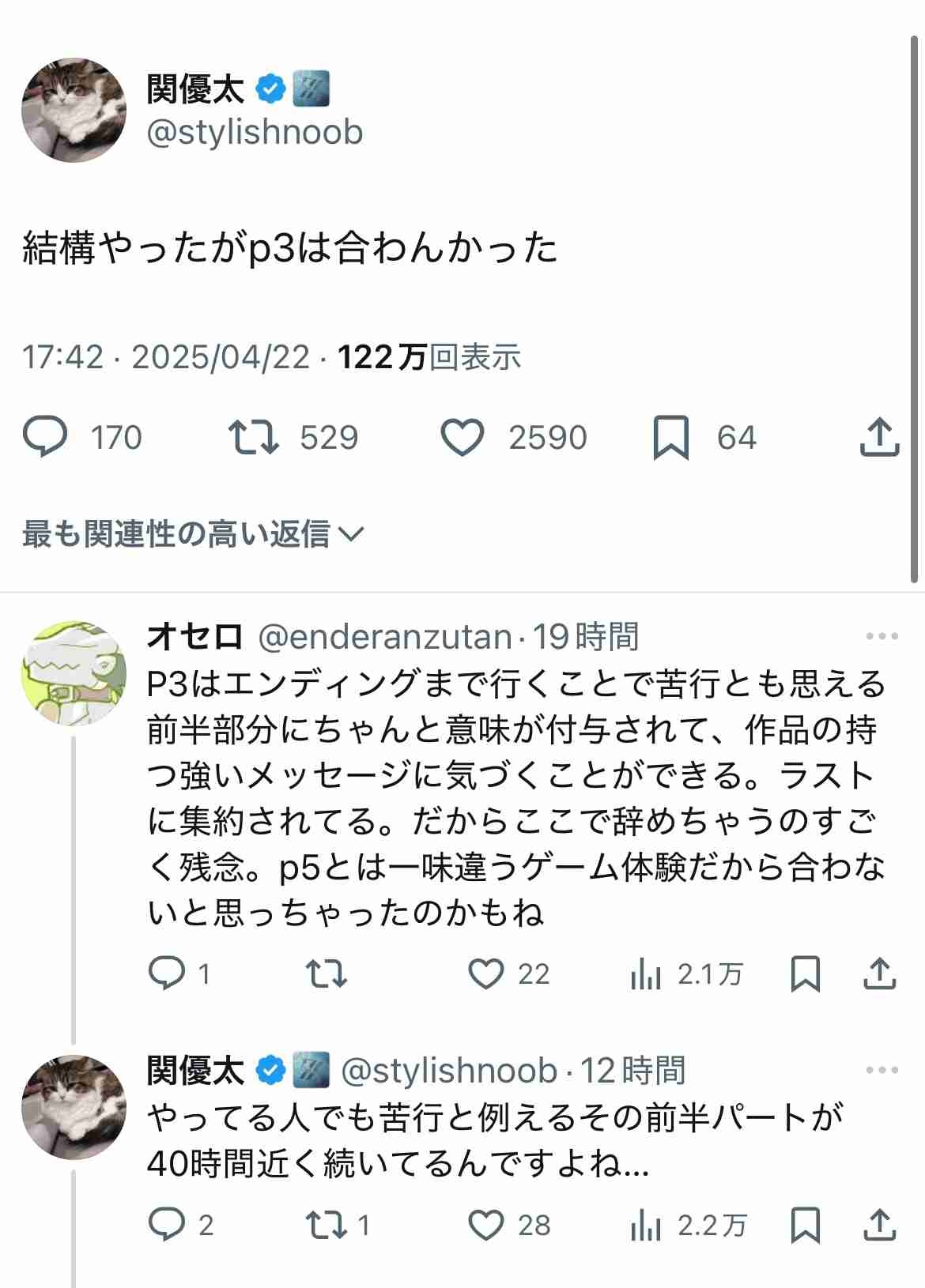925x1288 pixels.
Task: Open overflow menu on オセロ's reply
Action: (x=882, y=636)
